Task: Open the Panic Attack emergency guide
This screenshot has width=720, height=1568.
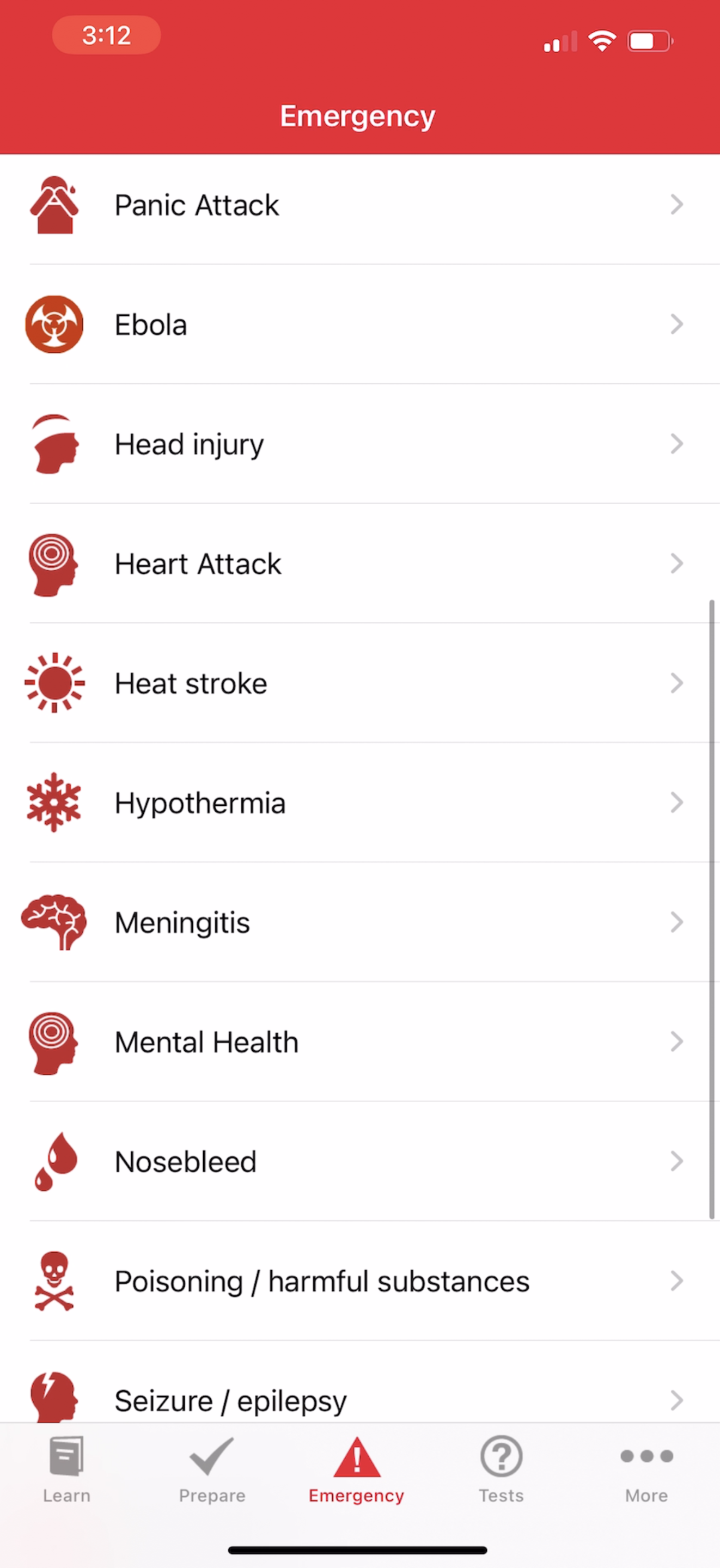Action: point(359,205)
